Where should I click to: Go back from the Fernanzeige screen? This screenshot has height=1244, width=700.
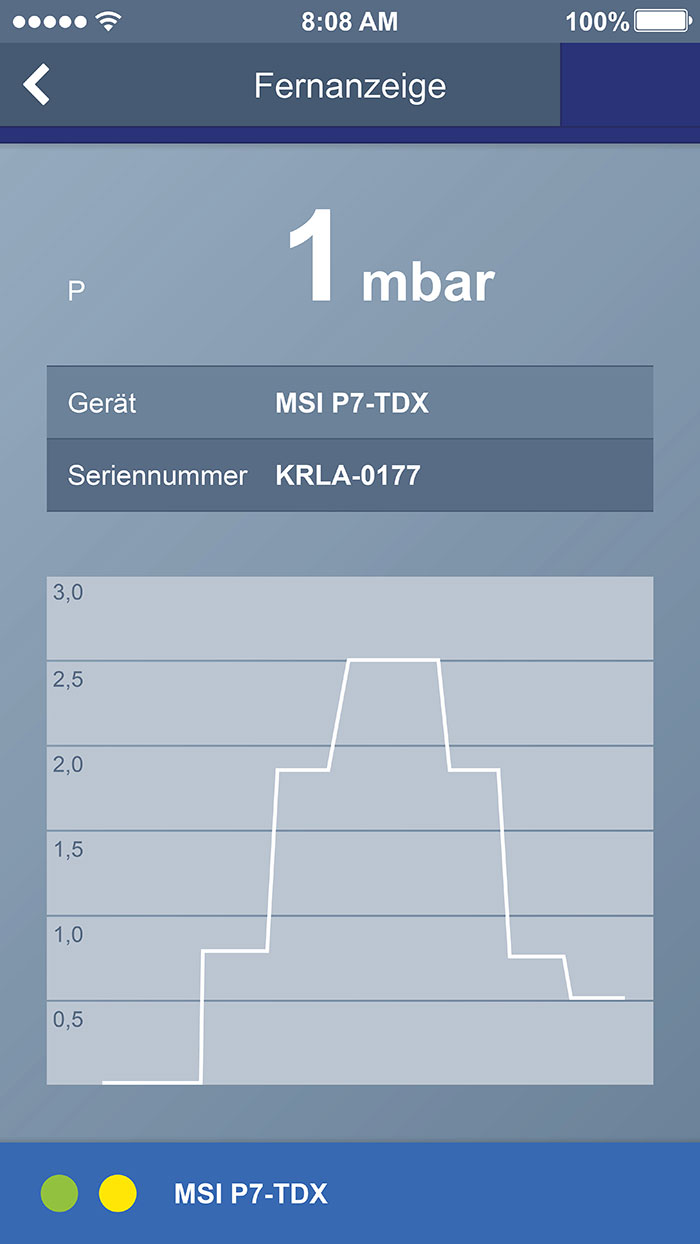(x=37, y=85)
